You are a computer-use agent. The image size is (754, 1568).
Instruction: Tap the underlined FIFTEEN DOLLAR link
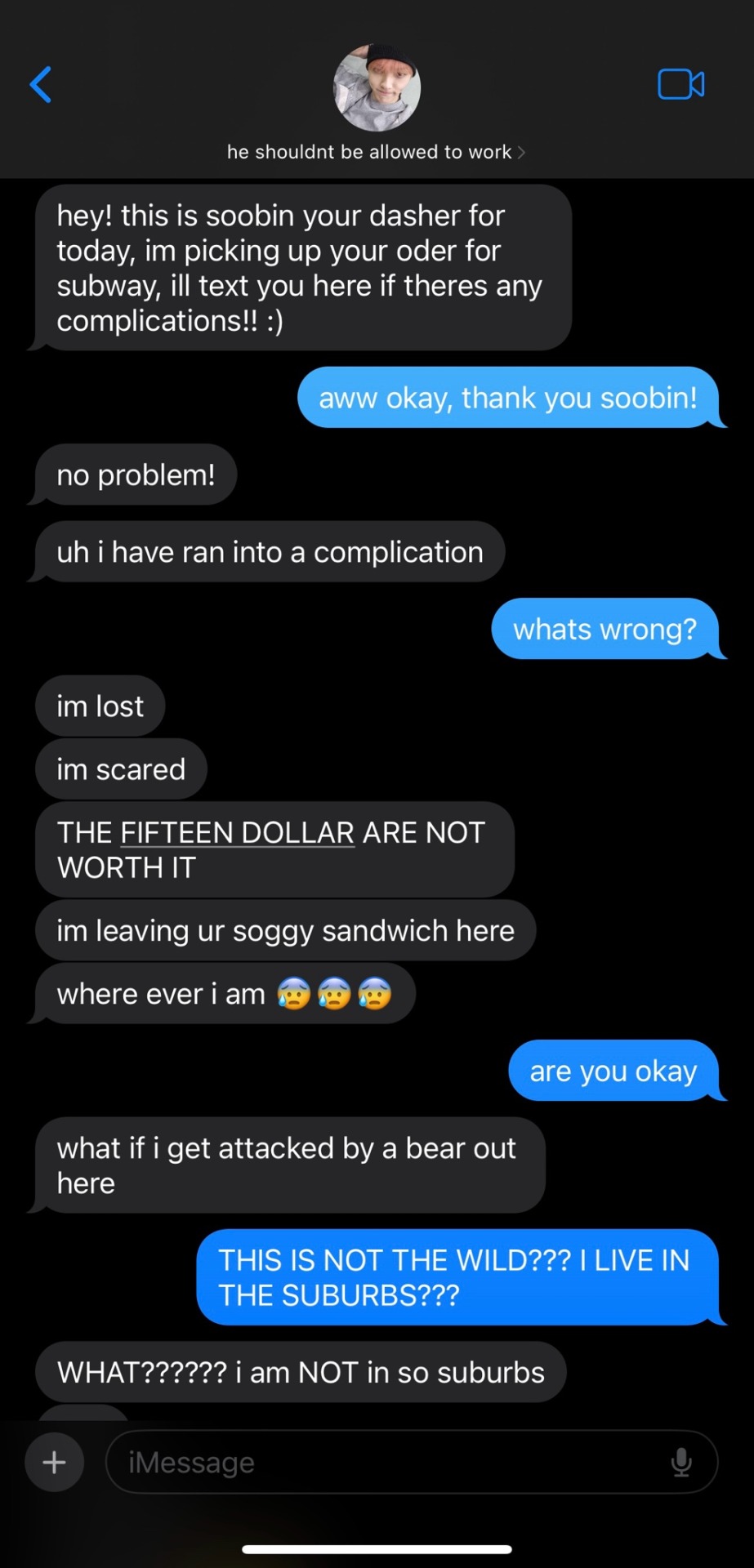point(237,833)
